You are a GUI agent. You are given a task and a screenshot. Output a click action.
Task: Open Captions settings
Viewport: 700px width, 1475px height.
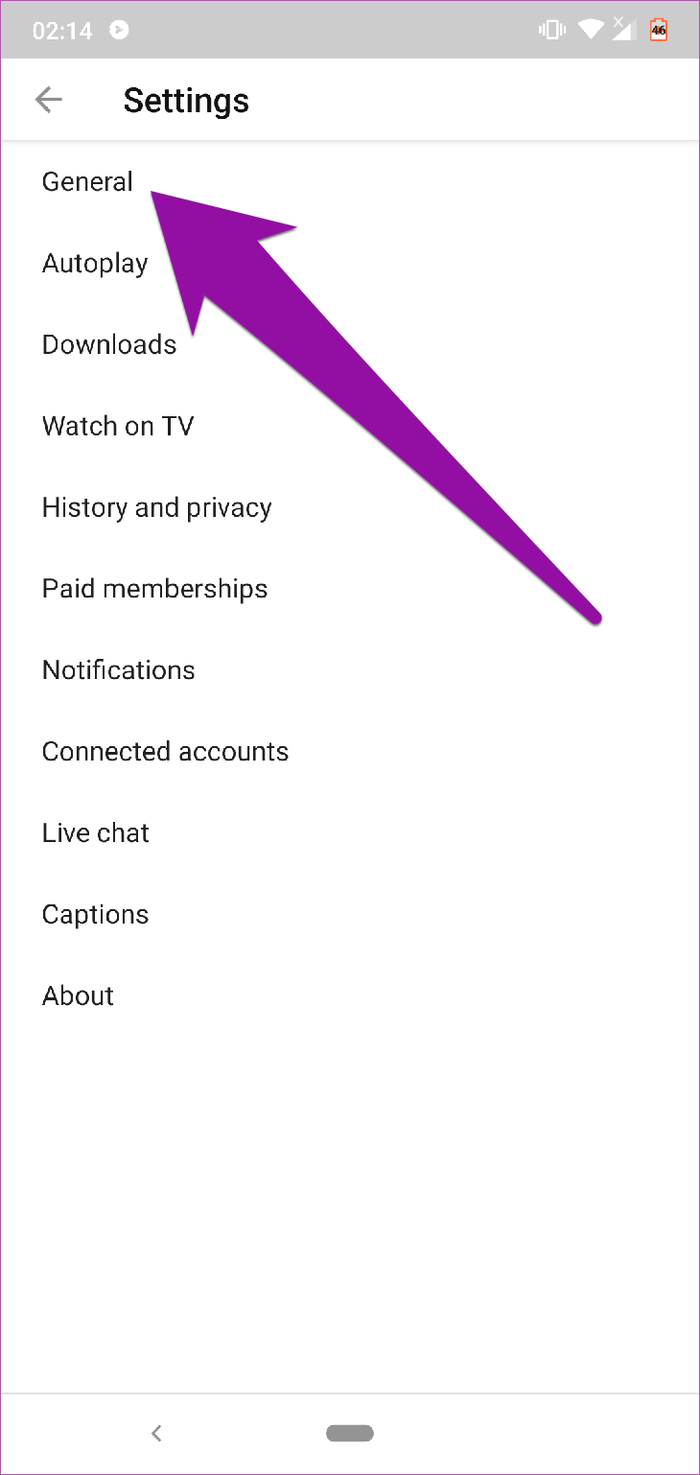[x=95, y=915]
